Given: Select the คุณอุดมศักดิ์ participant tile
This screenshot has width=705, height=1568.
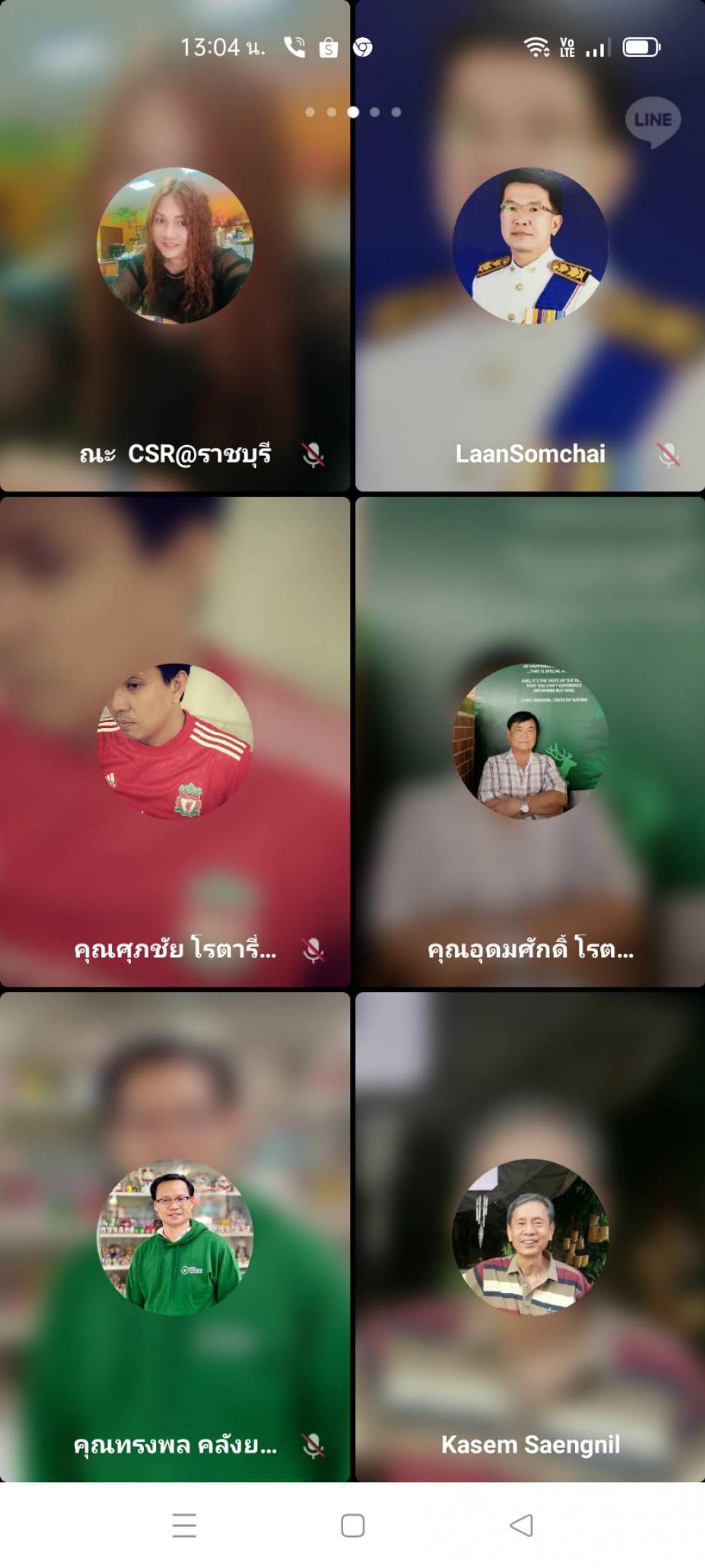Looking at the screenshot, I should click(530, 742).
